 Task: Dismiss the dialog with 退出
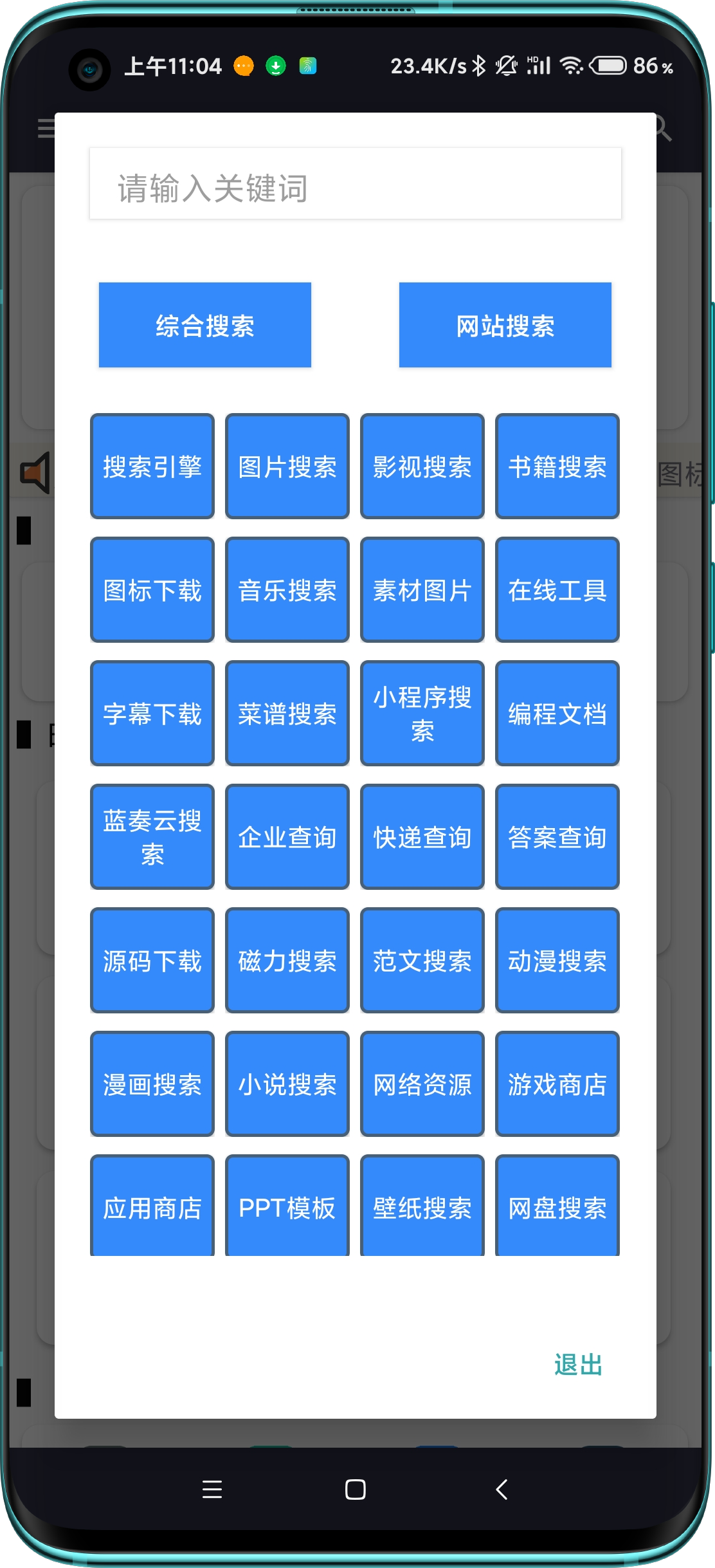tap(578, 1364)
